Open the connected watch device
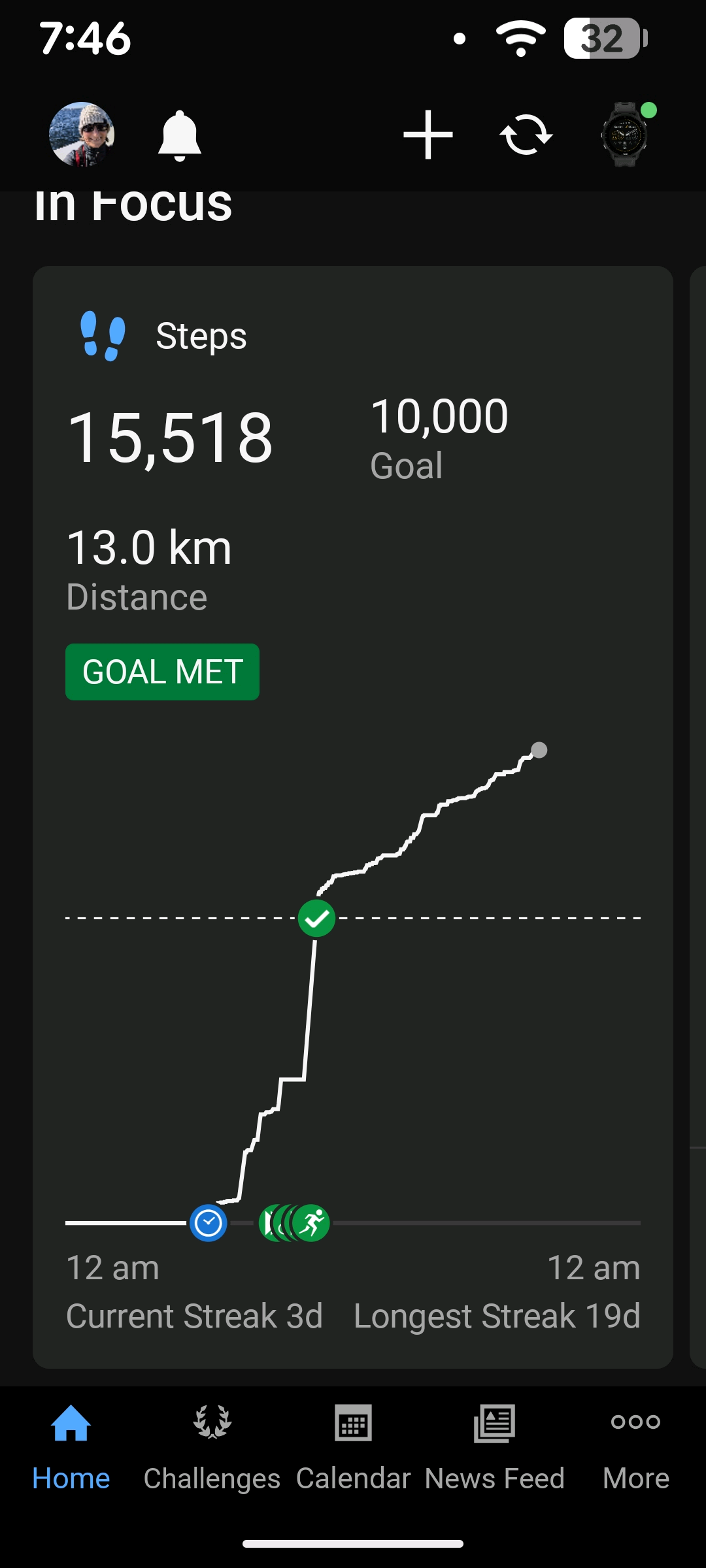Screen dimensions: 706x1568 (x=626, y=135)
